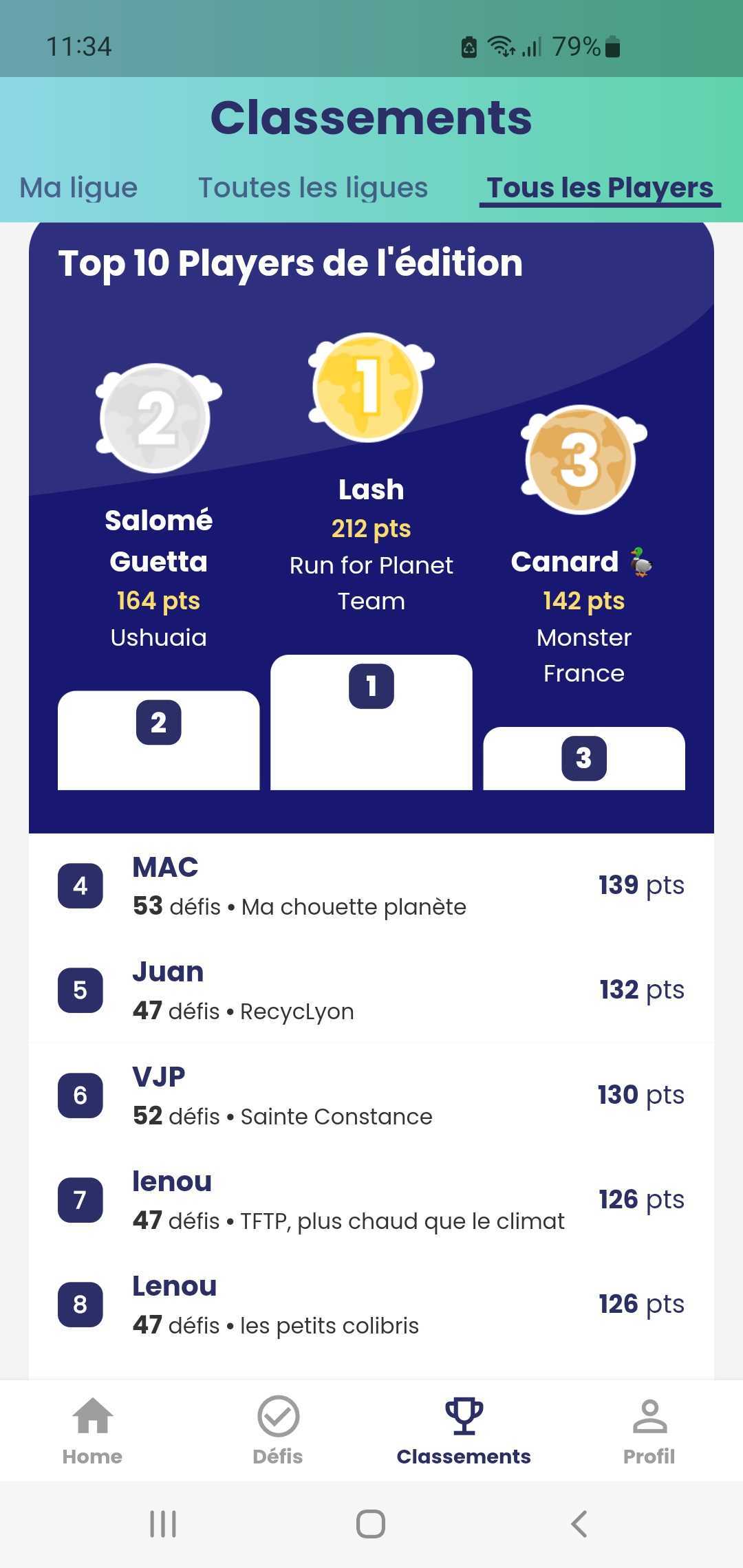View VJP's player entry
This screenshot has height=1568, width=743.
point(371,1095)
